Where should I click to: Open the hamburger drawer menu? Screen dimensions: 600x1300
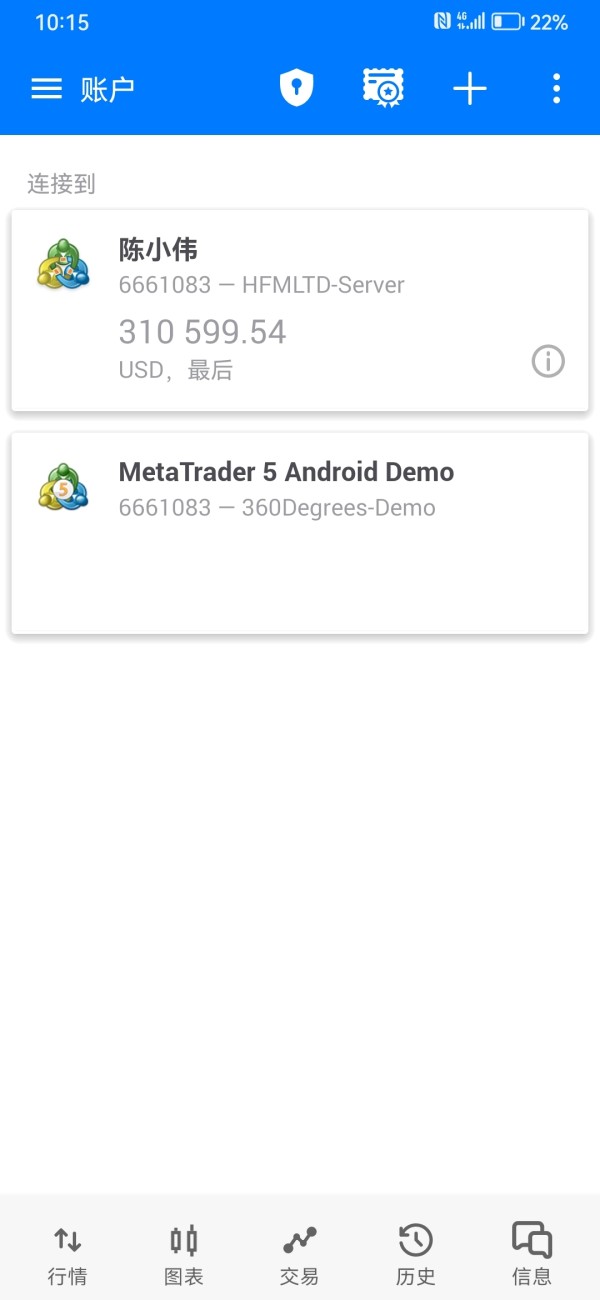click(x=47, y=89)
